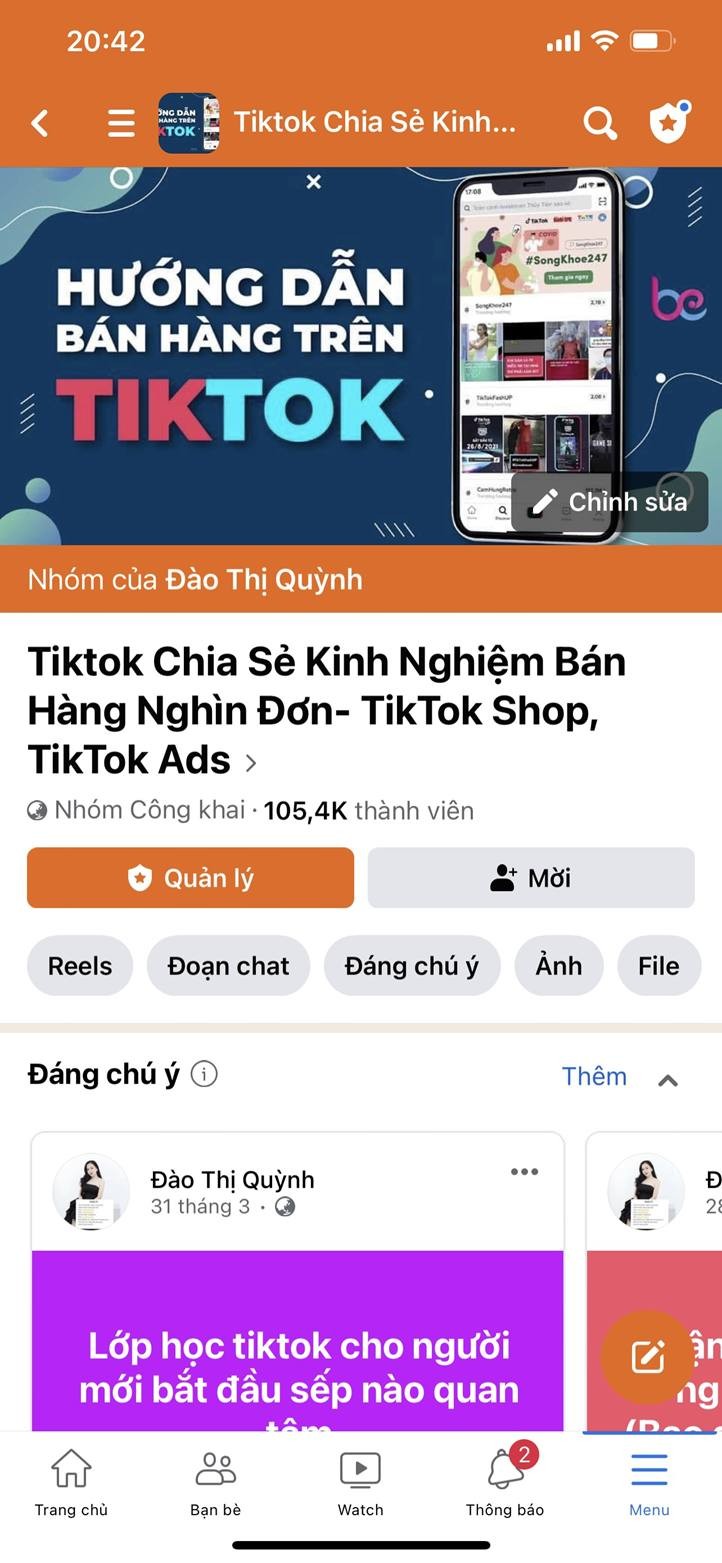
Task: Select the Ảnh chip
Action: (558, 966)
